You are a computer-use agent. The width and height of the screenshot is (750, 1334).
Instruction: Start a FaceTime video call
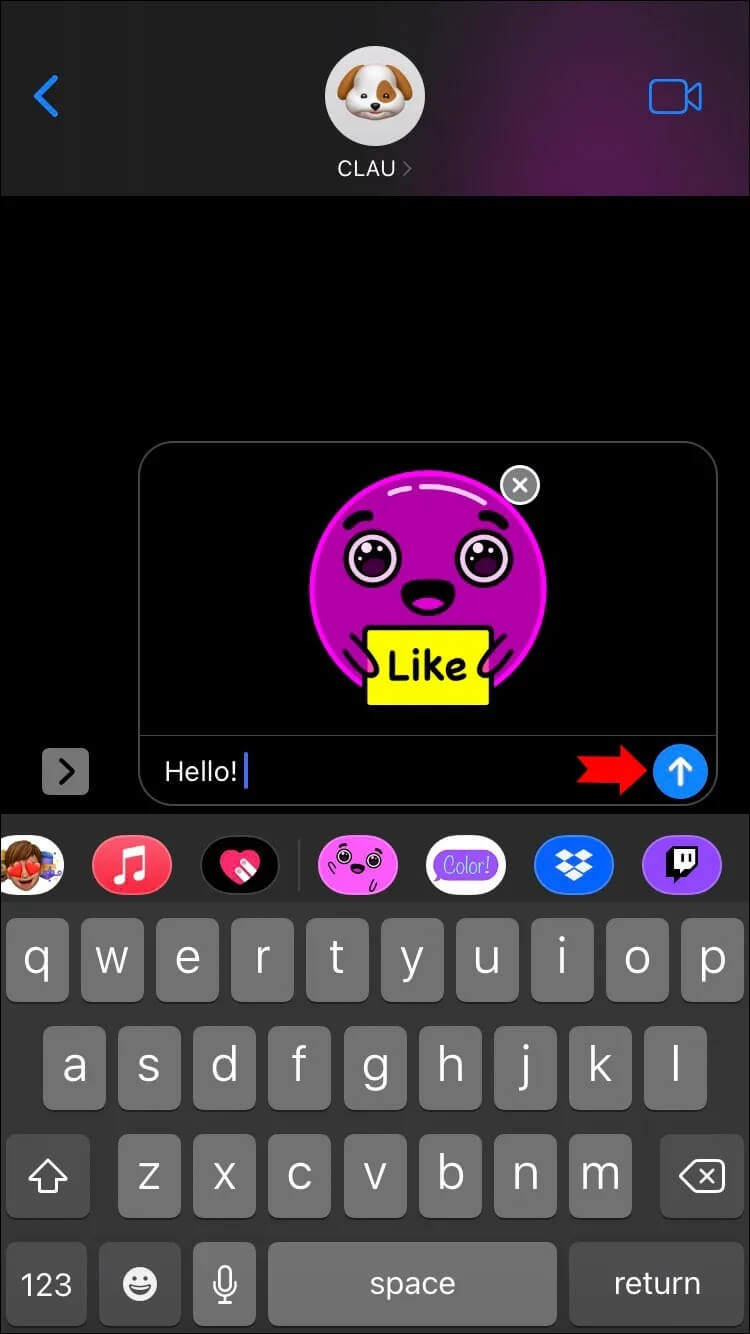coord(675,97)
